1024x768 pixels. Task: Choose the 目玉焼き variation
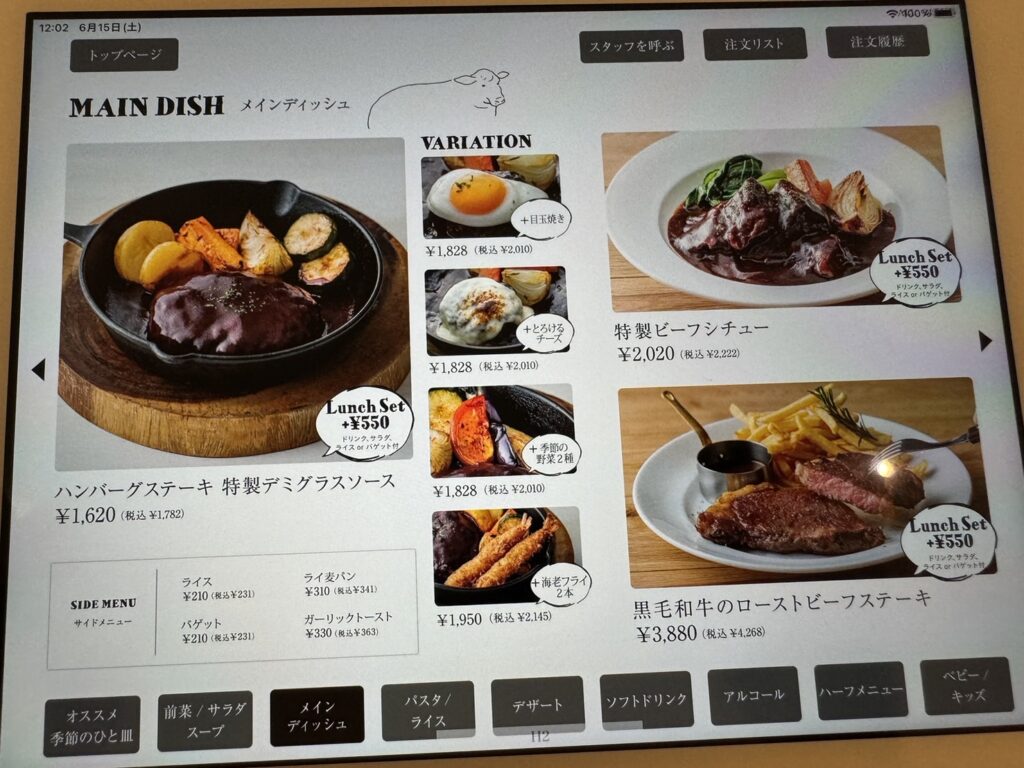490,197
